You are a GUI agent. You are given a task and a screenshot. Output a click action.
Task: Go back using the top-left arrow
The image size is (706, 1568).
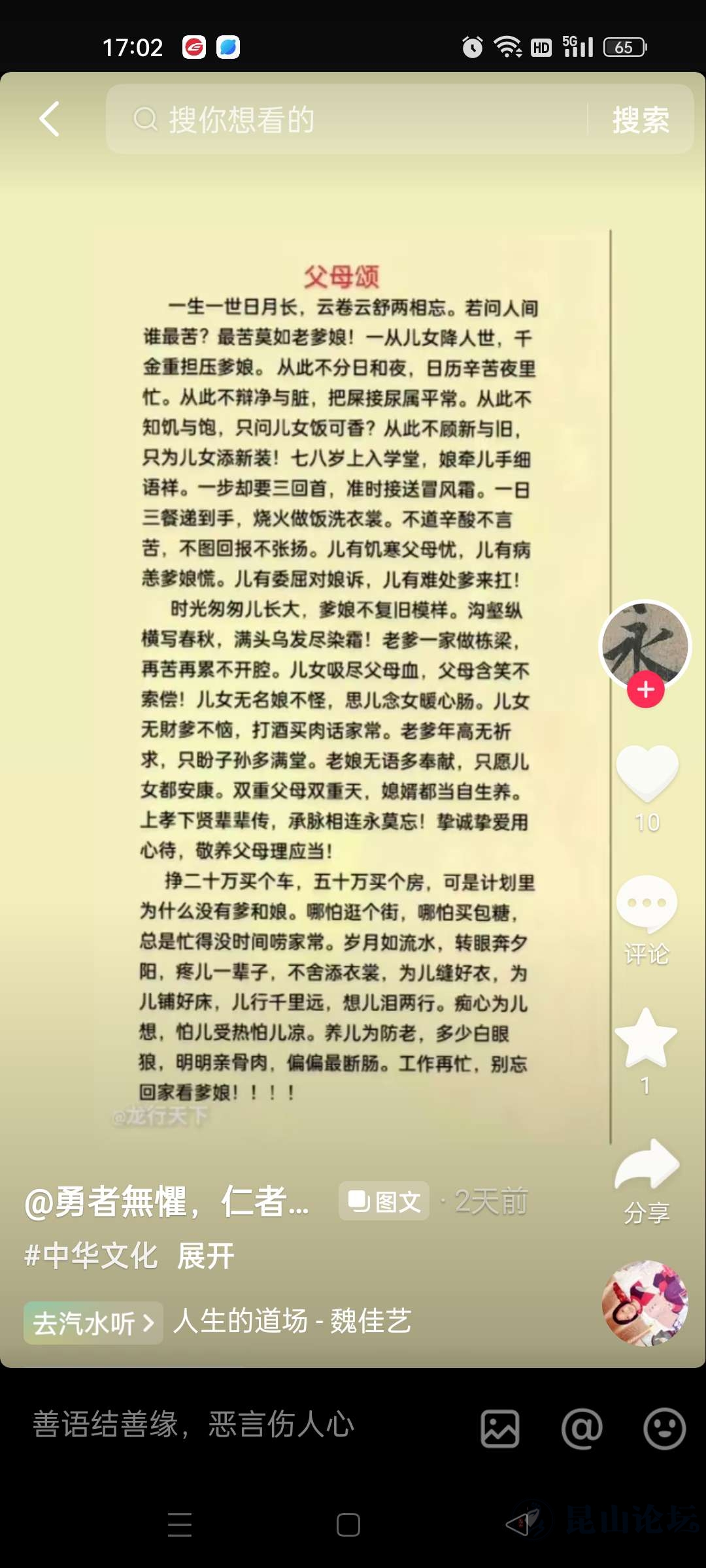click(x=49, y=119)
